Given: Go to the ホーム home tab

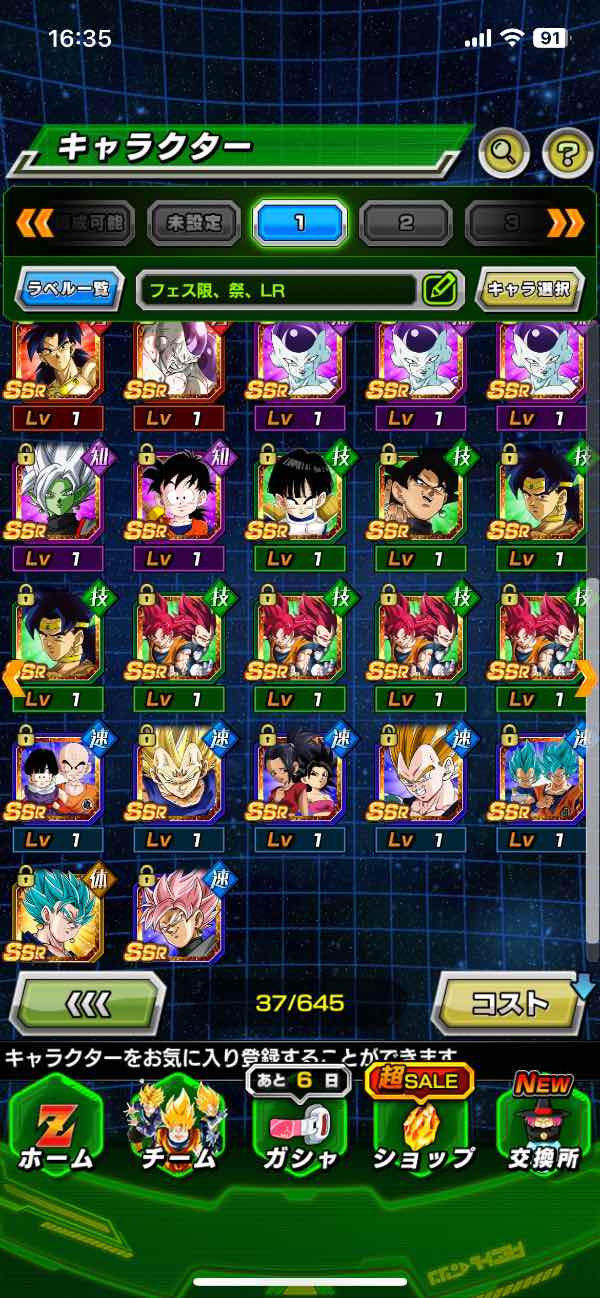Looking at the screenshot, I should point(56,1125).
